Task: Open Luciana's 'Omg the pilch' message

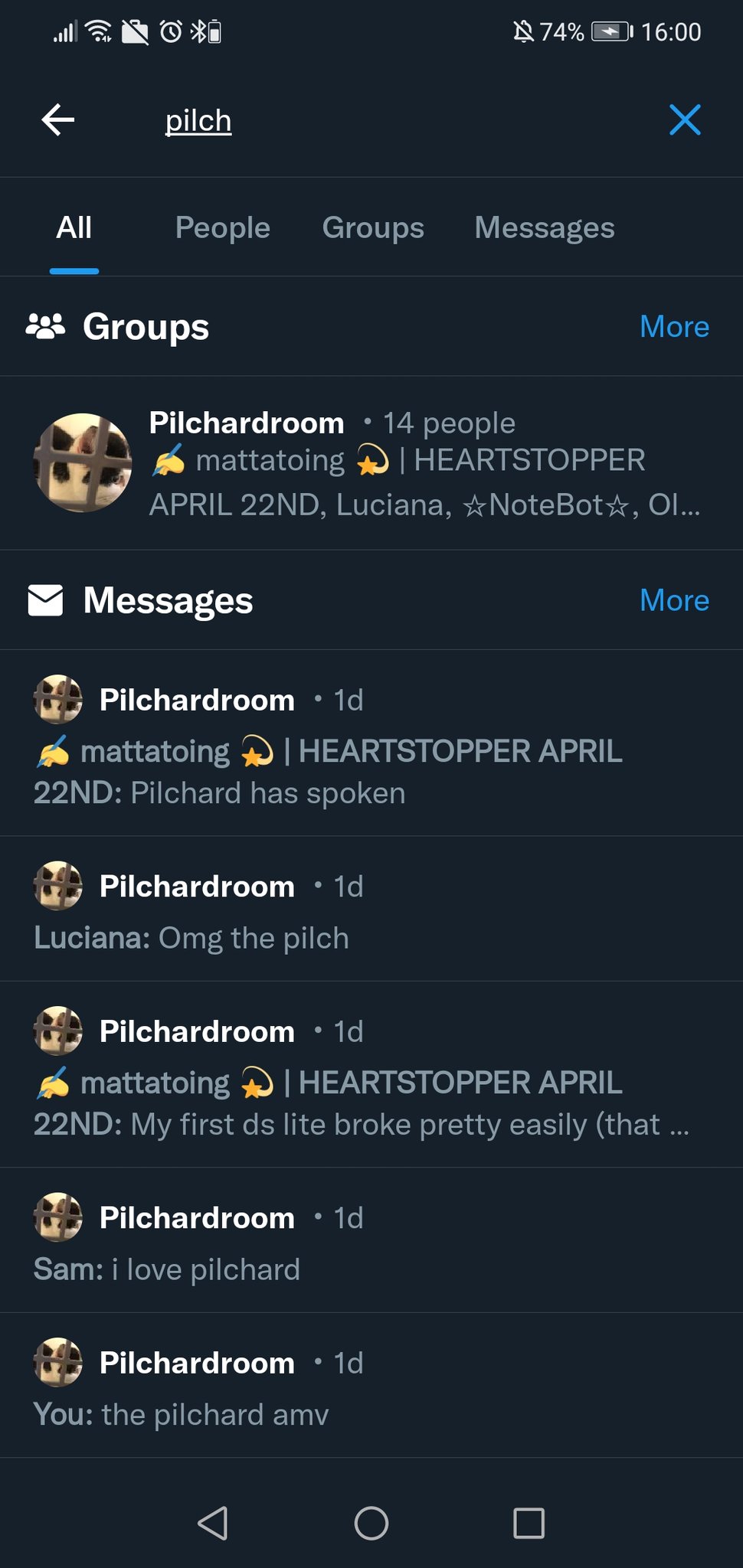Action: click(371, 910)
